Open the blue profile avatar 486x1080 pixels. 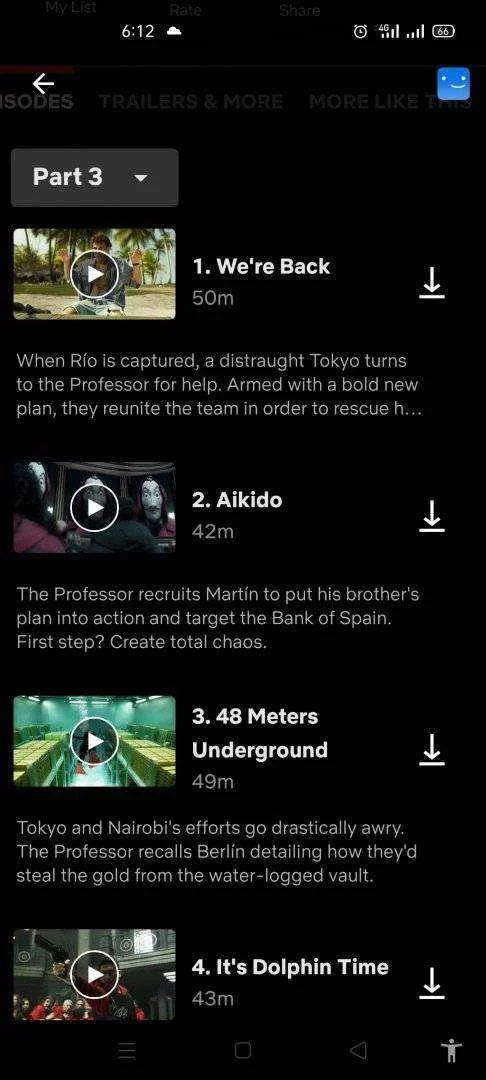coord(454,84)
